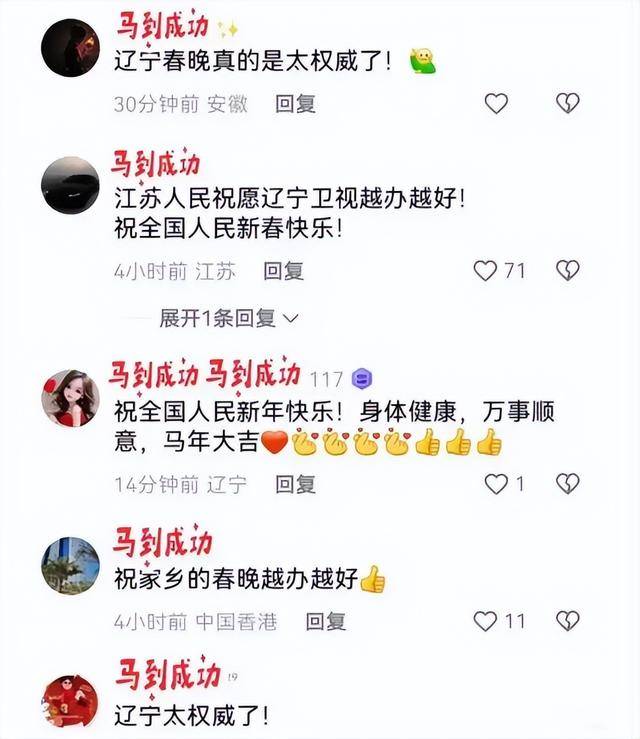Dislike the 江苏人民祝愿辽宁卫视 comment

pyautogui.click(x=568, y=270)
